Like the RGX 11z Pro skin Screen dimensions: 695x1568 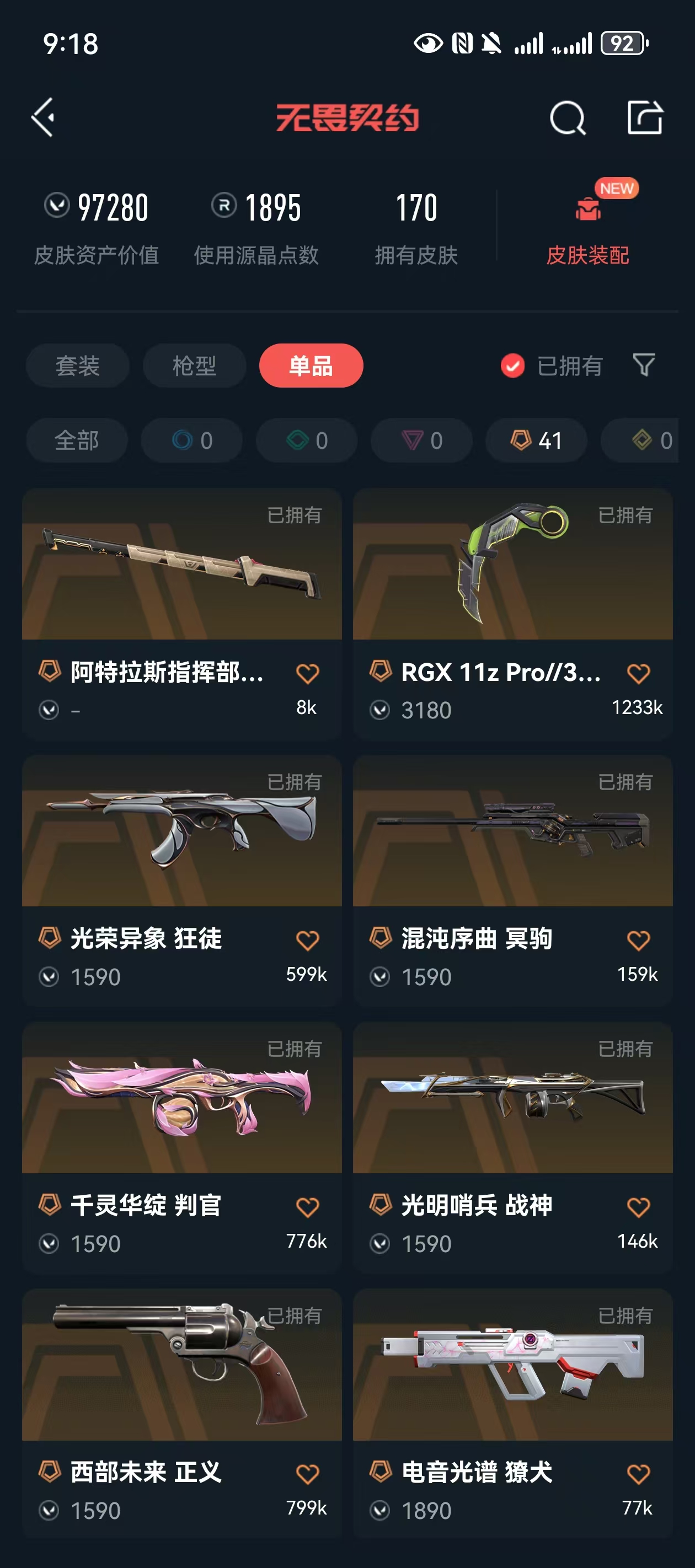(x=638, y=674)
